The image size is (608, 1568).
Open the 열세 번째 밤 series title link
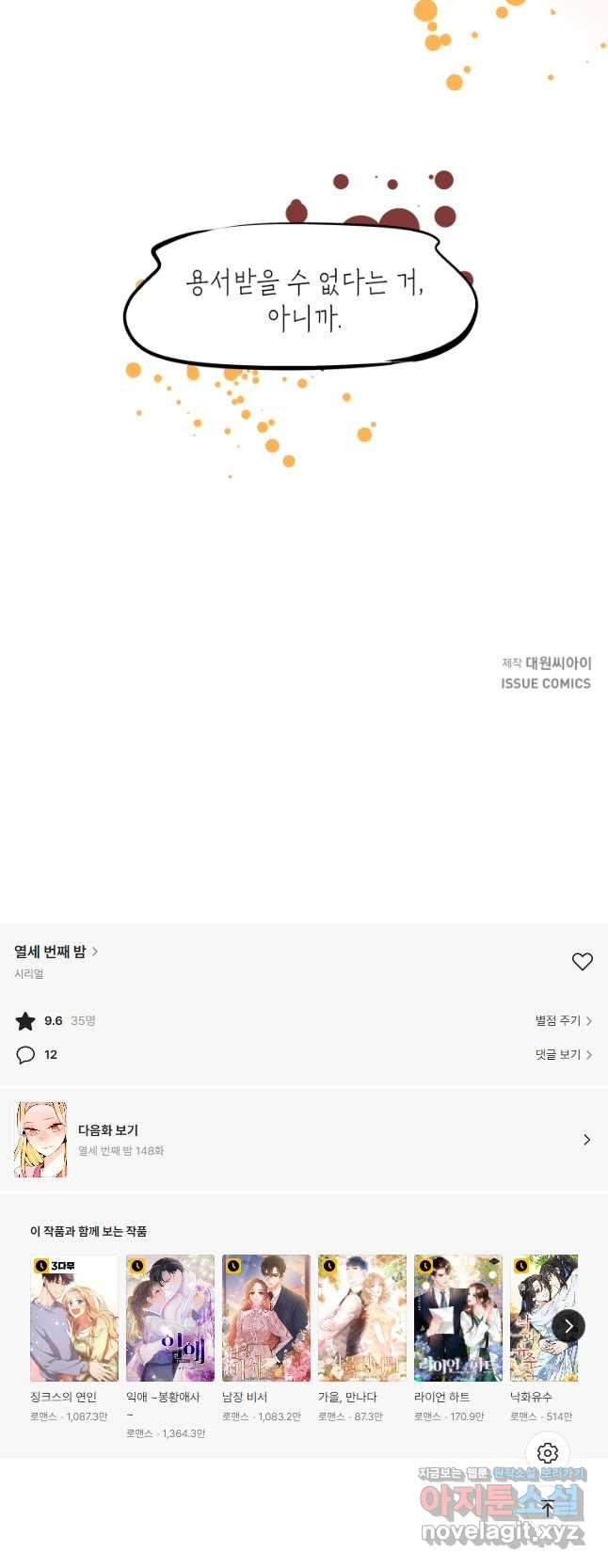click(x=55, y=952)
